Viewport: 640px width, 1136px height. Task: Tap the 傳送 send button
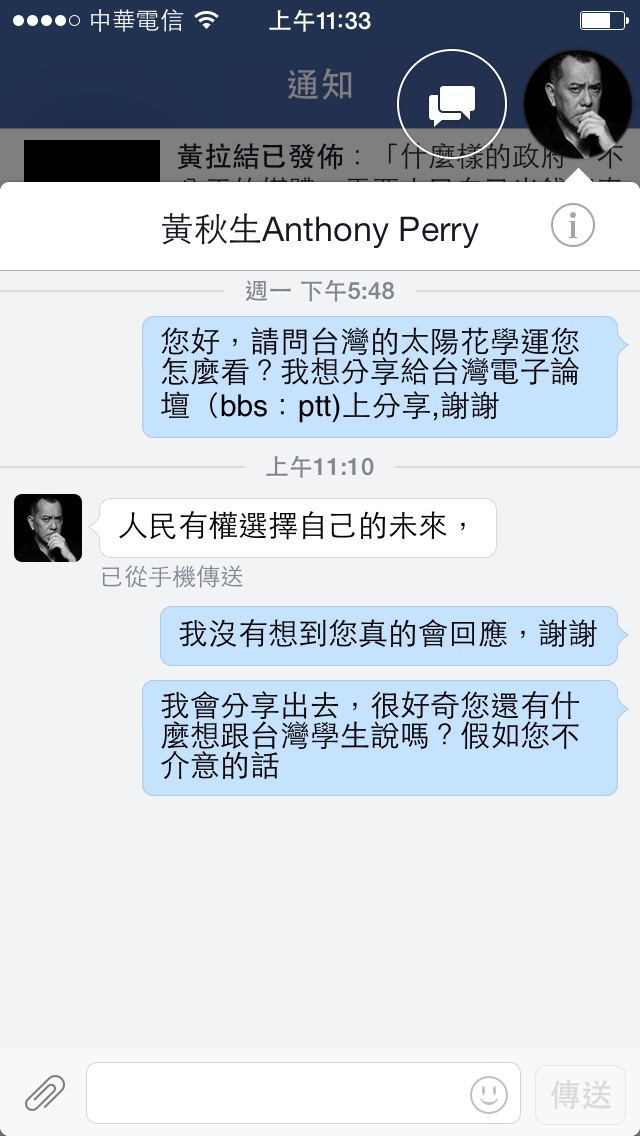tap(581, 1094)
